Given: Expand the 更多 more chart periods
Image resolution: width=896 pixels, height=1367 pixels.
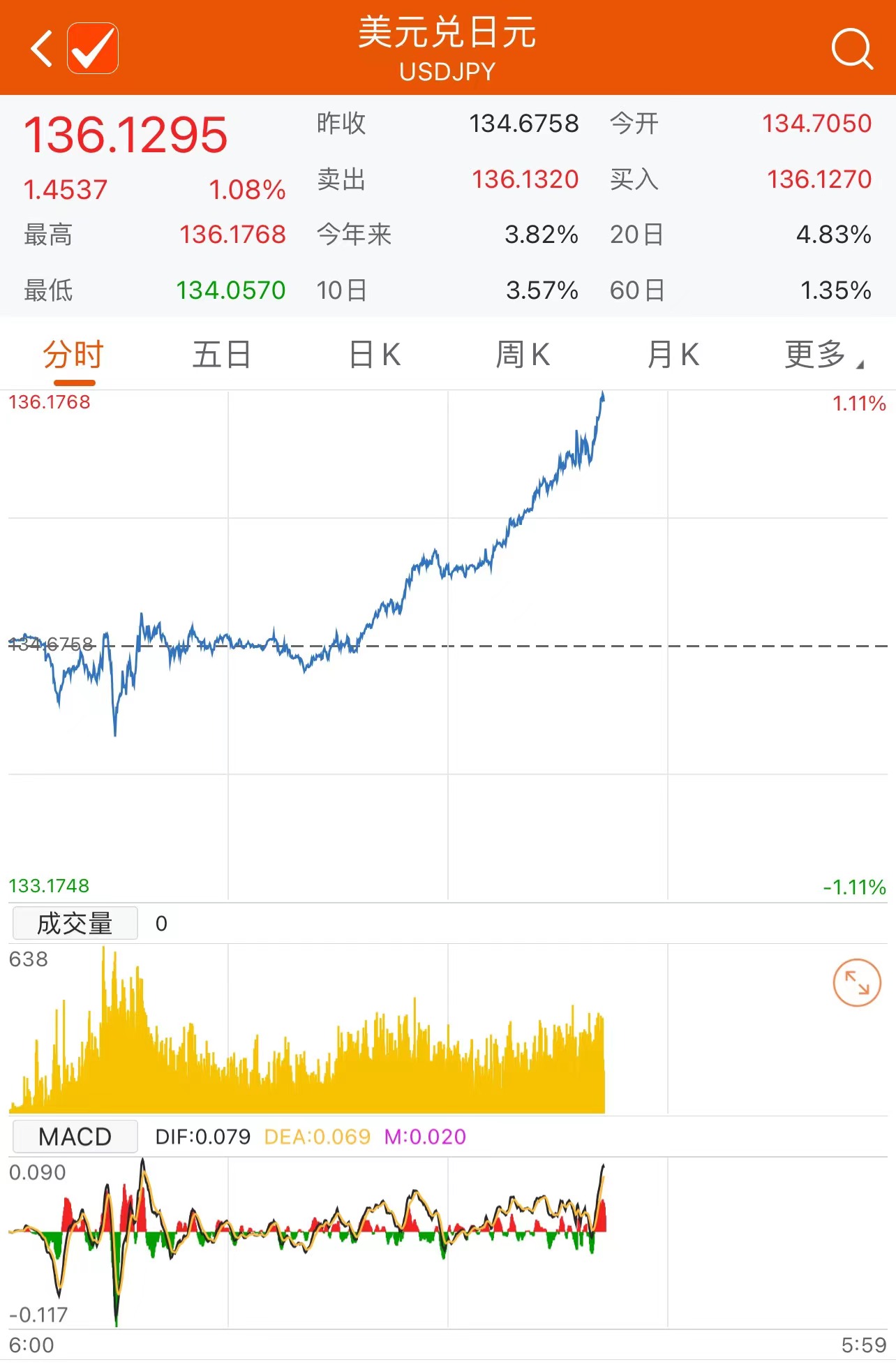Looking at the screenshot, I should point(822,355).
